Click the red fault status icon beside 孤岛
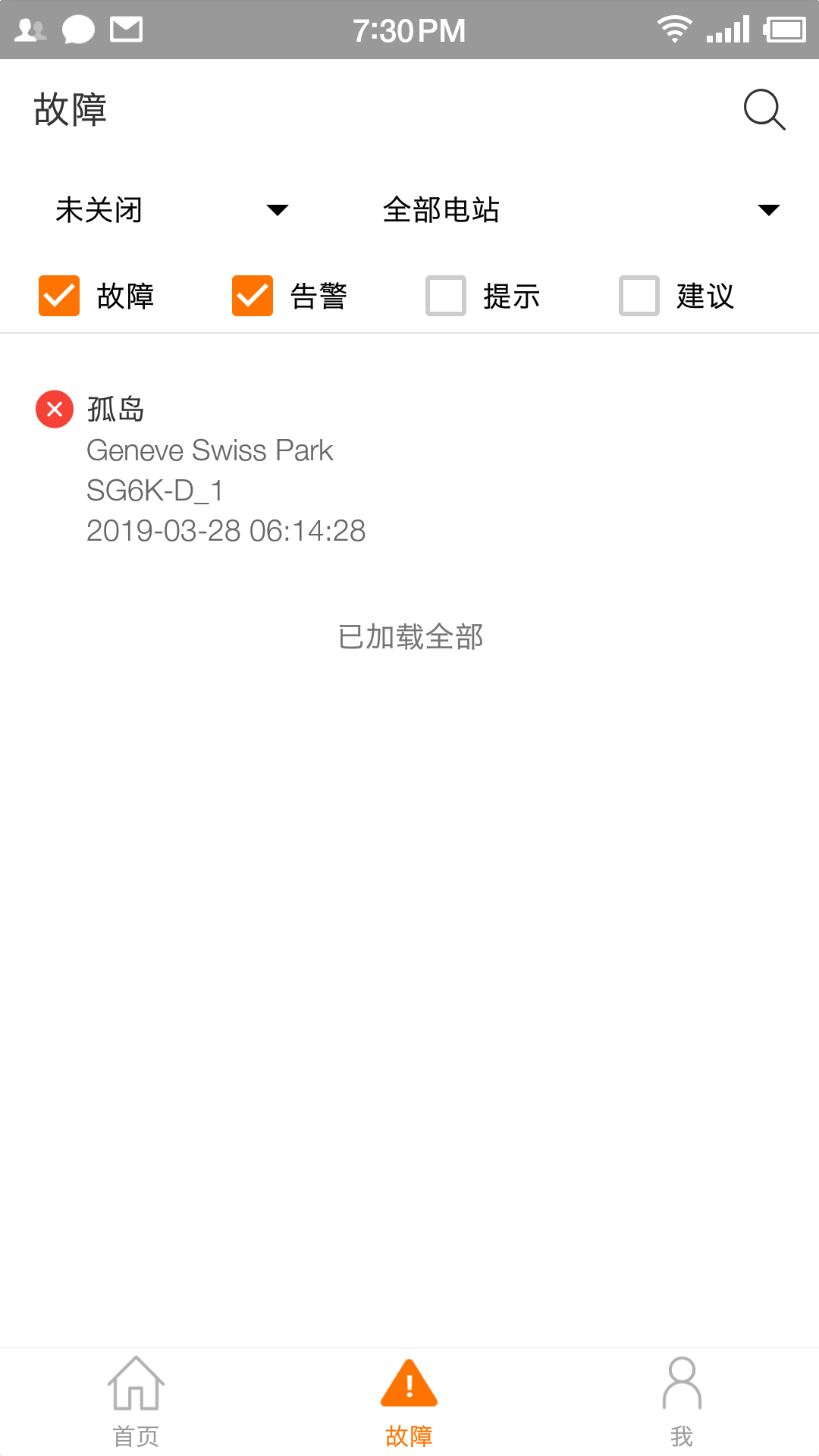This screenshot has height=1456, width=819. (53, 410)
